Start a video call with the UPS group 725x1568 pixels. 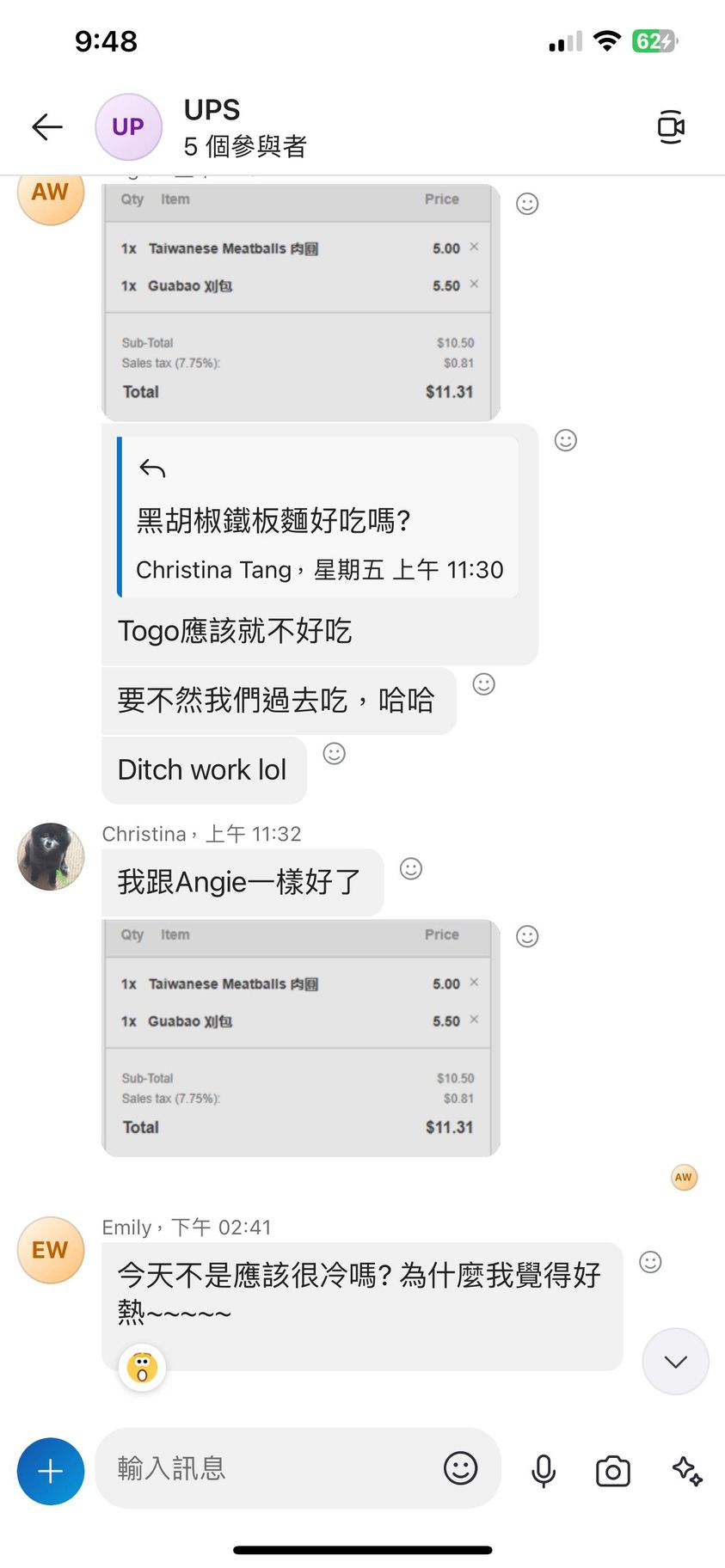670,127
